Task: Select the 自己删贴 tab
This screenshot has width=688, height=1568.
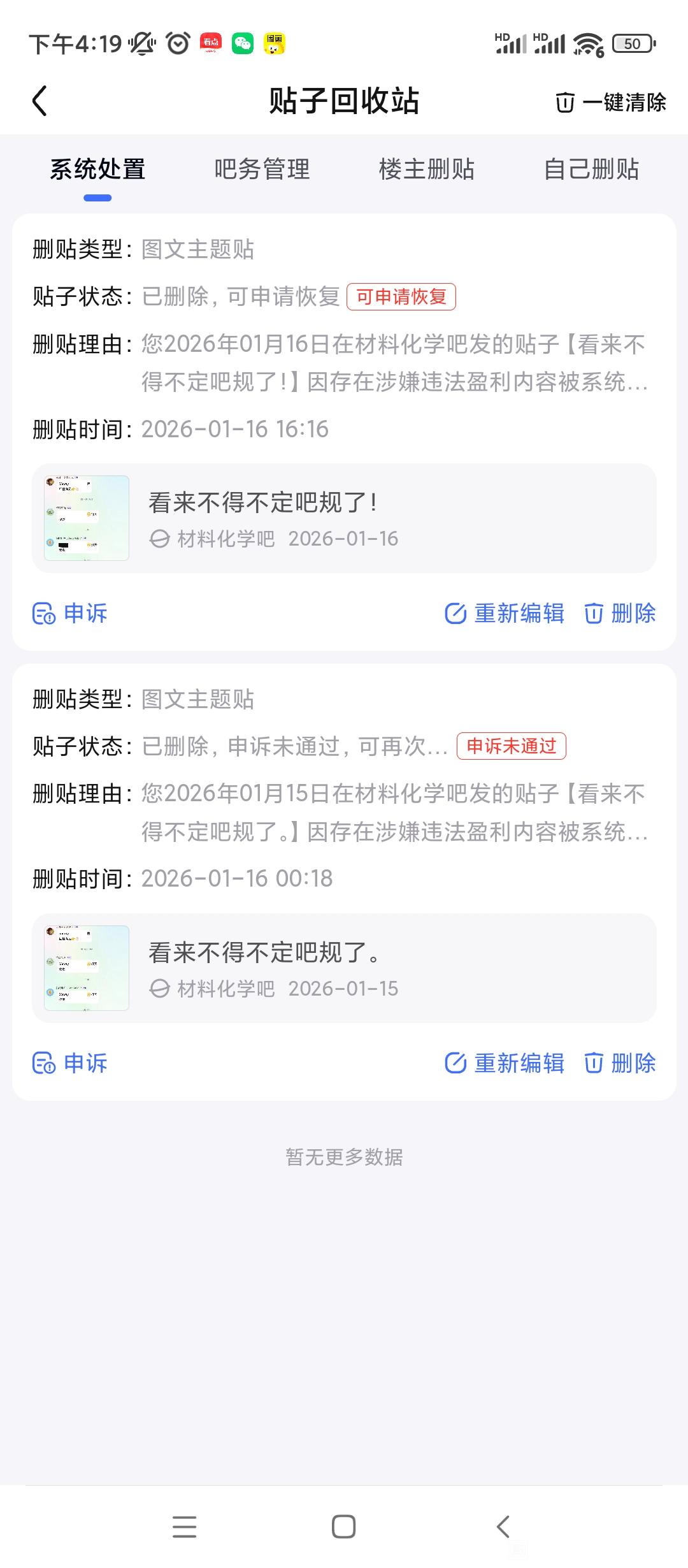Action: (x=591, y=170)
